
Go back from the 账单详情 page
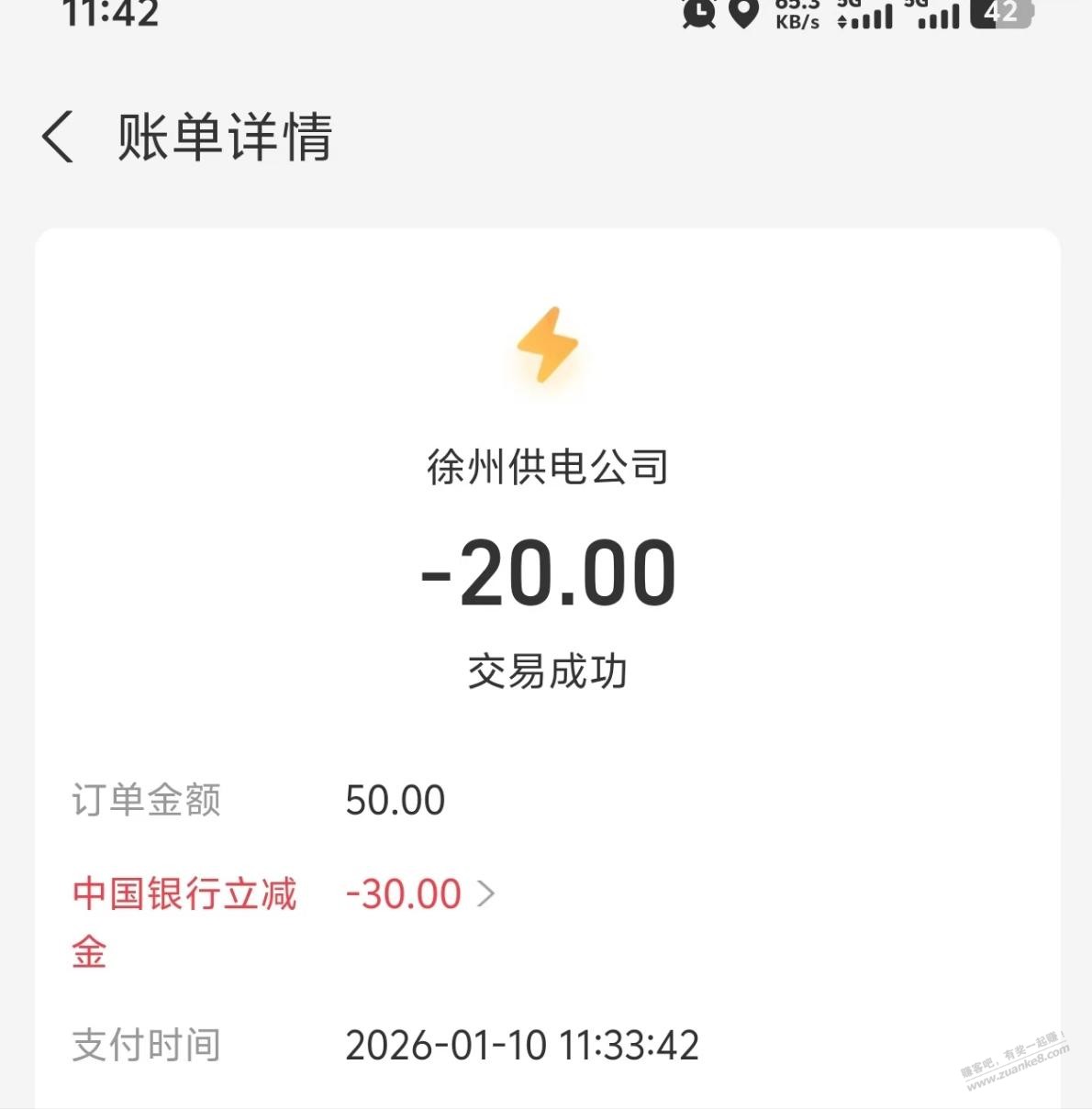point(58,138)
